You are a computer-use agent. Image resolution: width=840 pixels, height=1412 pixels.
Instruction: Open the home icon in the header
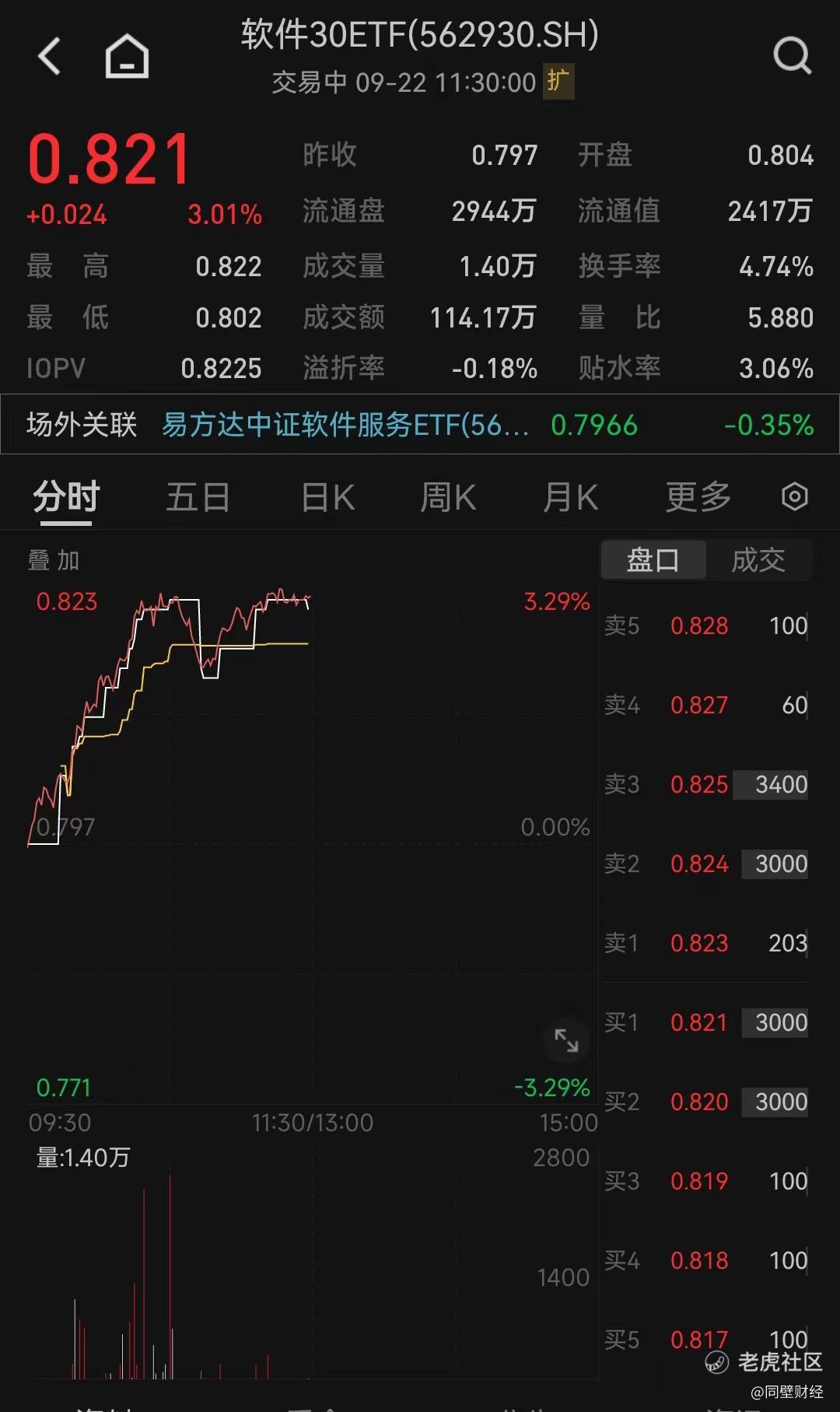(127, 57)
